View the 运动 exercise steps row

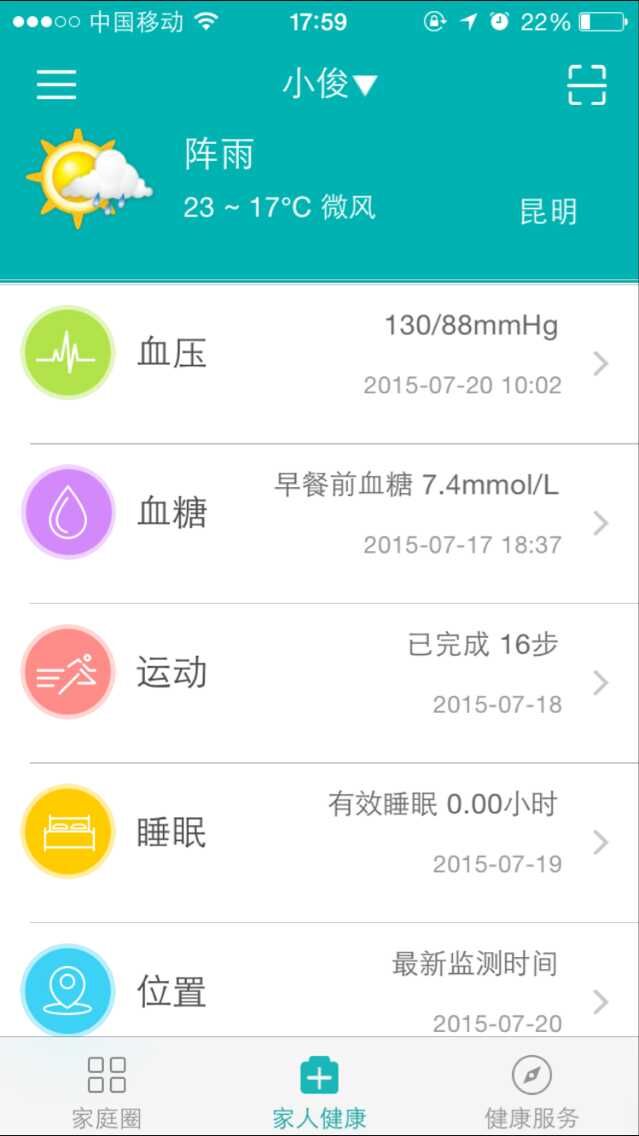click(x=320, y=682)
